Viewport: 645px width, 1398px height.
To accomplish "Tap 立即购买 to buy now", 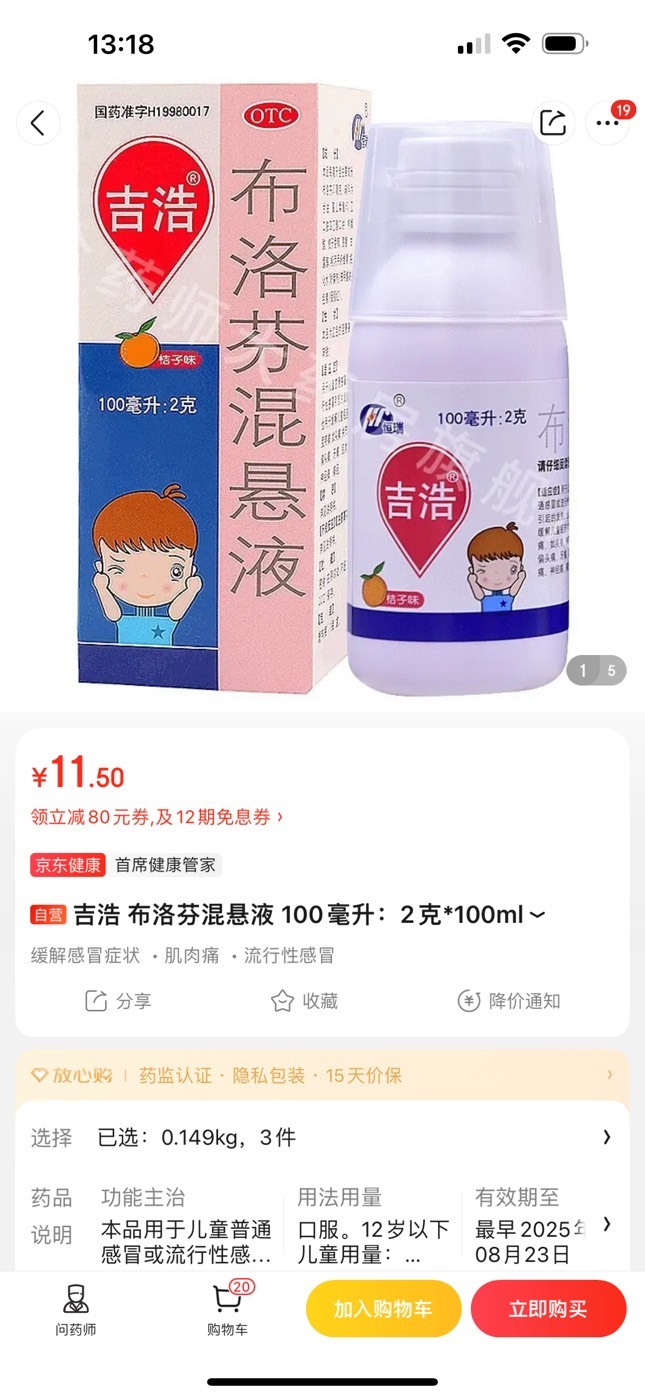I will tap(548, 1309).
